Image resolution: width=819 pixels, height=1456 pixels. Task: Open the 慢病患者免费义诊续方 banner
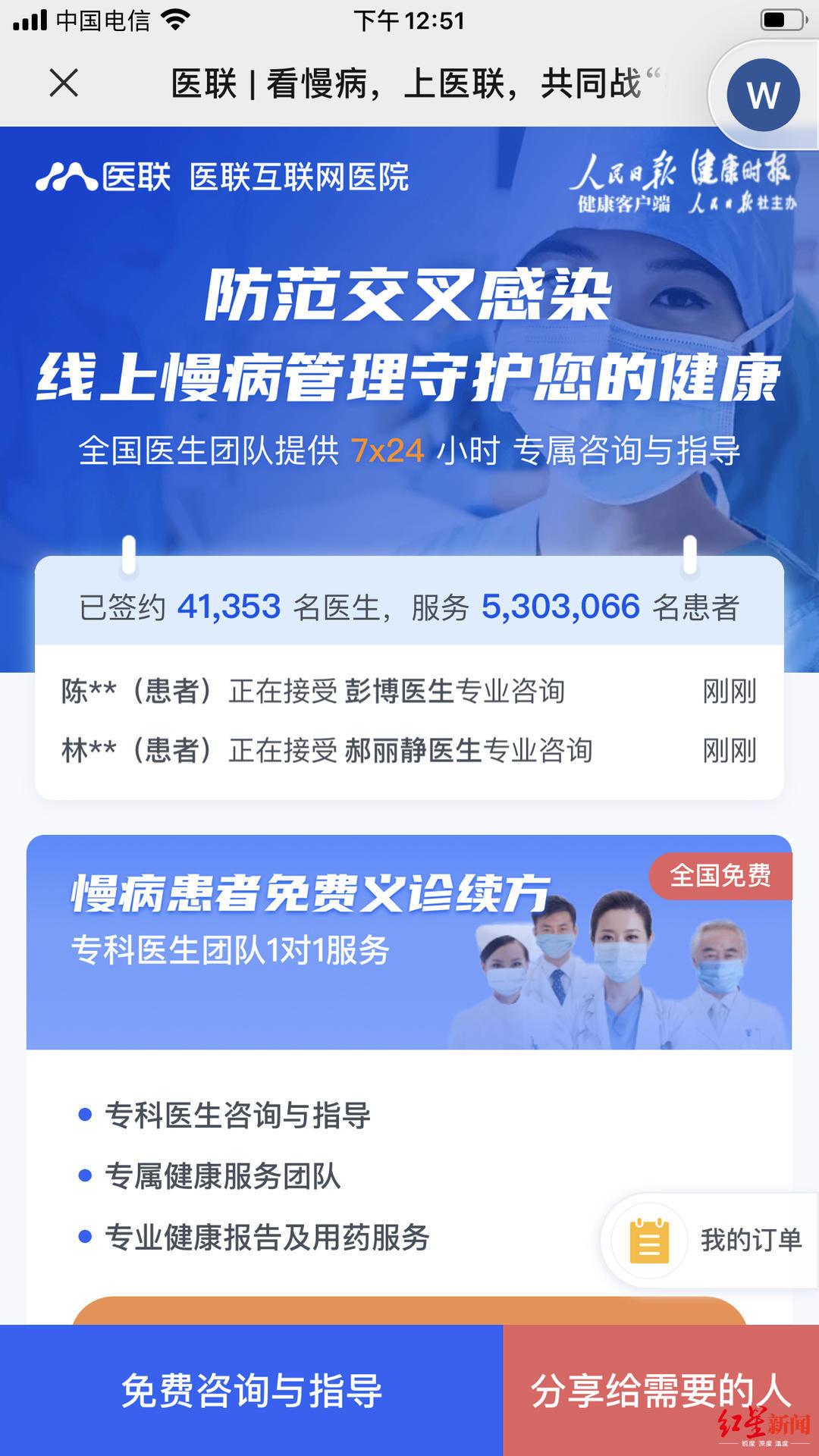click(x=409, y=942)
